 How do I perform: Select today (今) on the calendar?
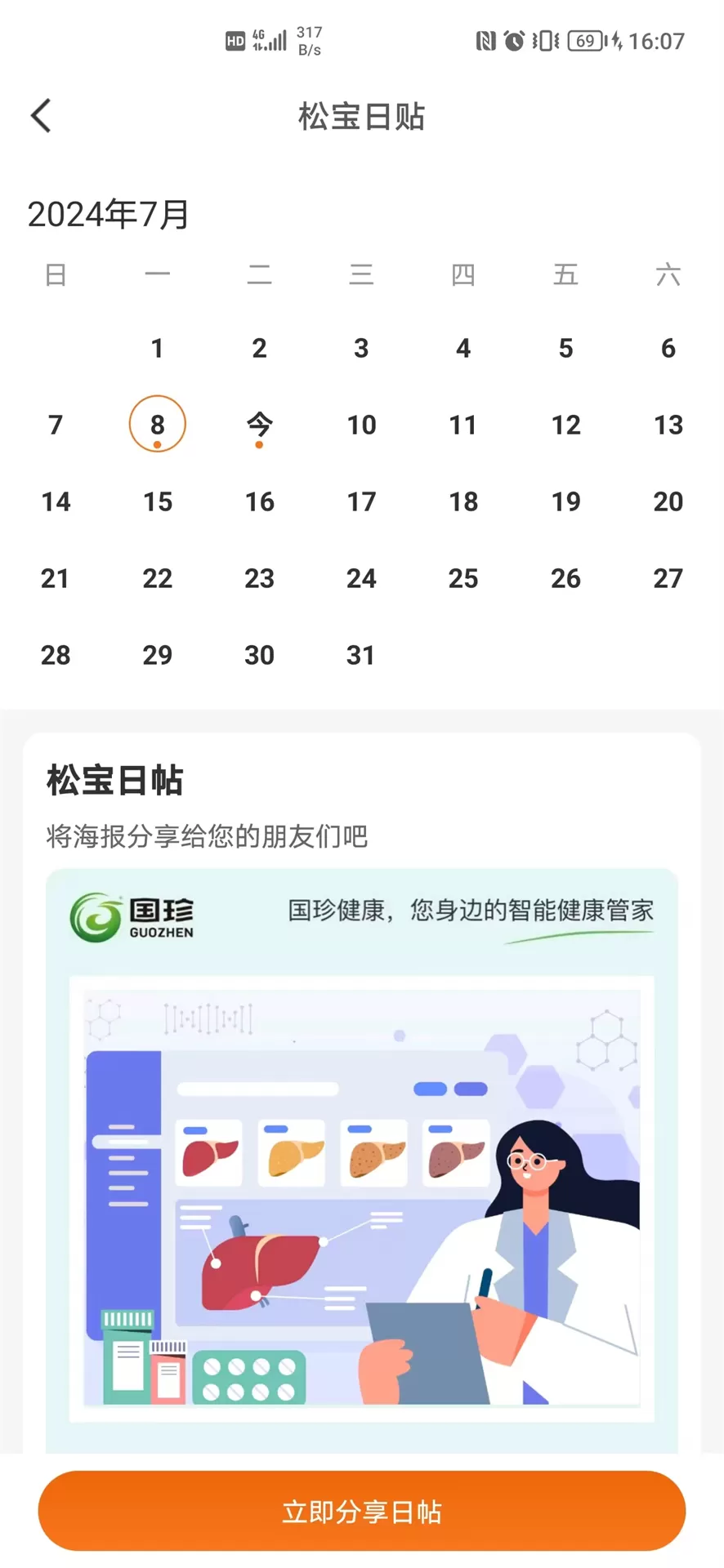point(259,425)
